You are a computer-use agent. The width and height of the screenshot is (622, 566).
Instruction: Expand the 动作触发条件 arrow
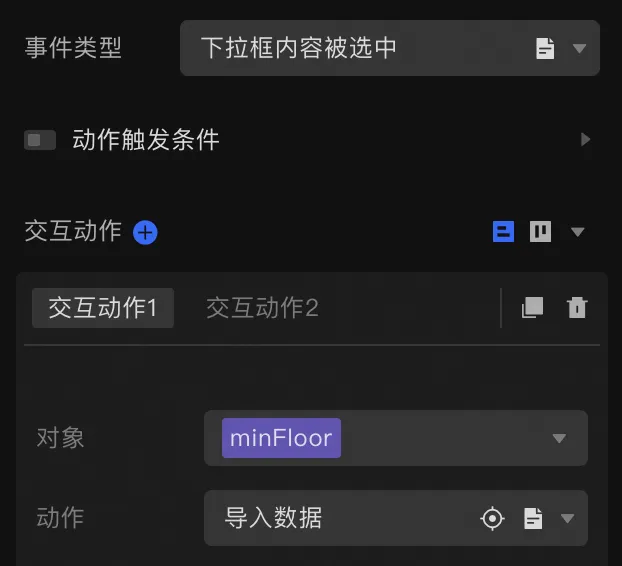tap(586, 140)
